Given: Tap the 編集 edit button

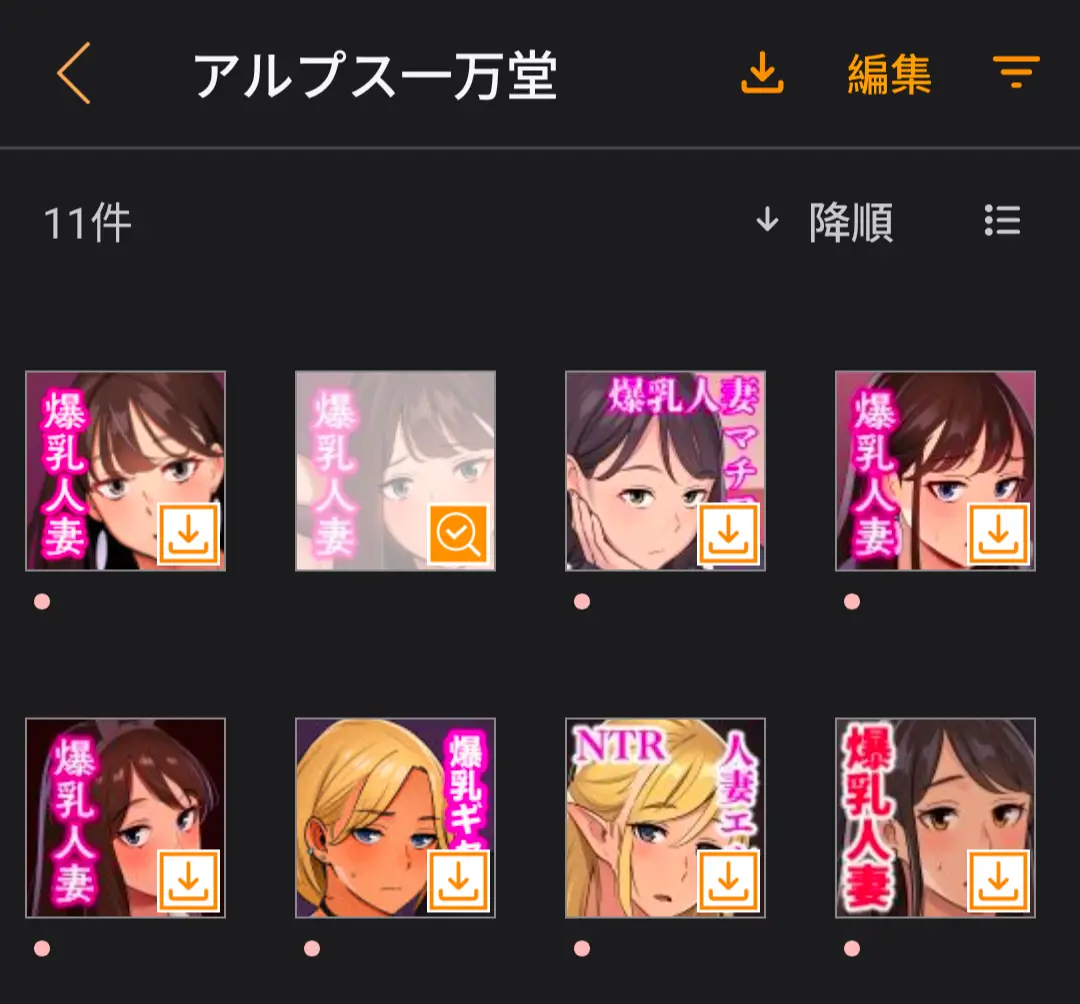Looking at the screenshot, I should (x=889, y=74).
